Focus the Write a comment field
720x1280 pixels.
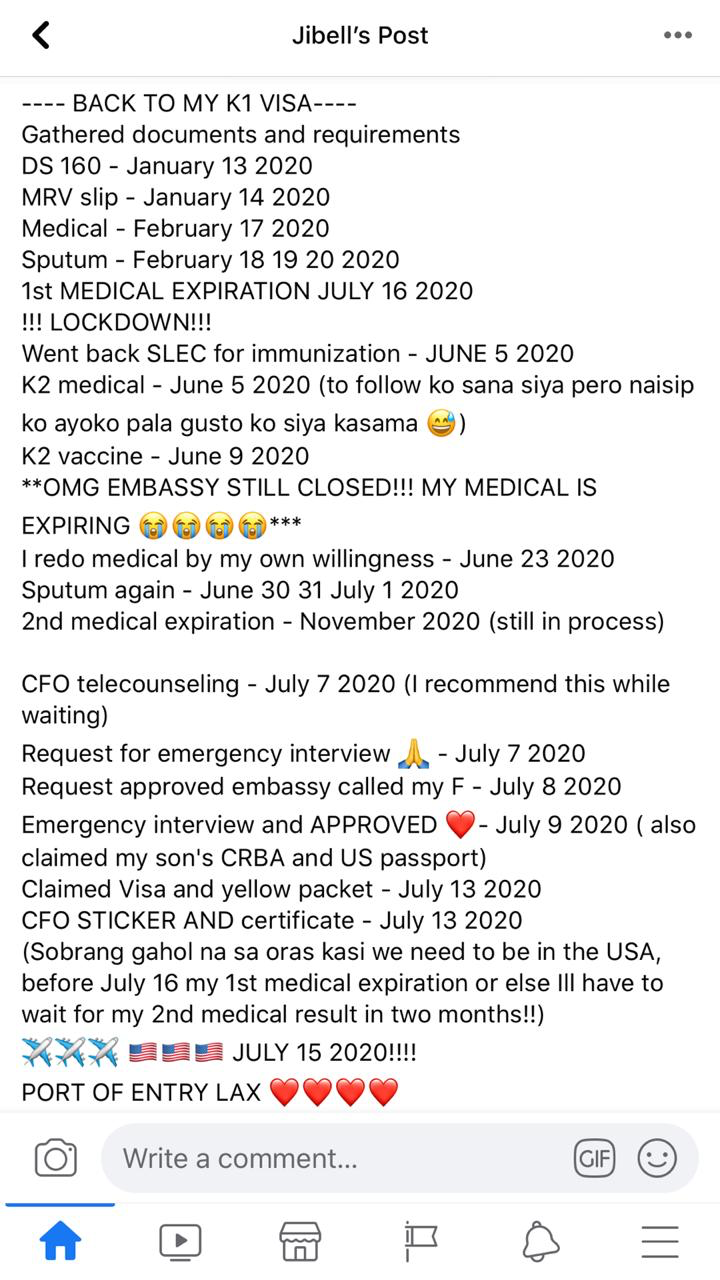[399, 1158]
